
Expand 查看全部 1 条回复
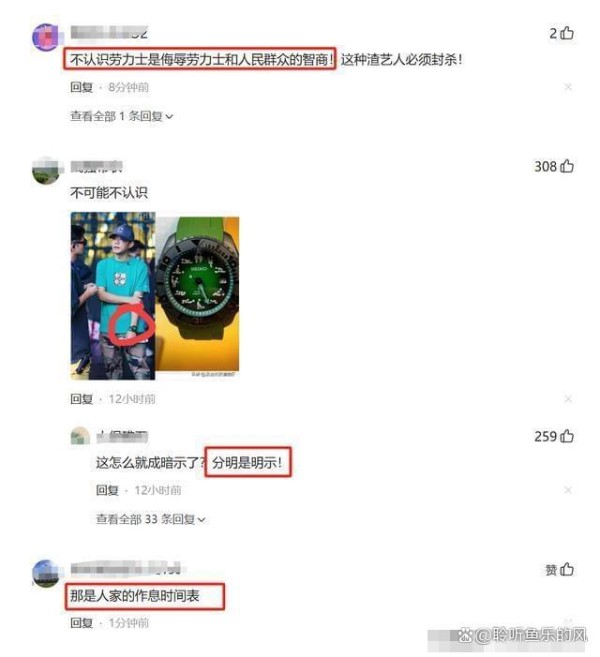point(121,116)
